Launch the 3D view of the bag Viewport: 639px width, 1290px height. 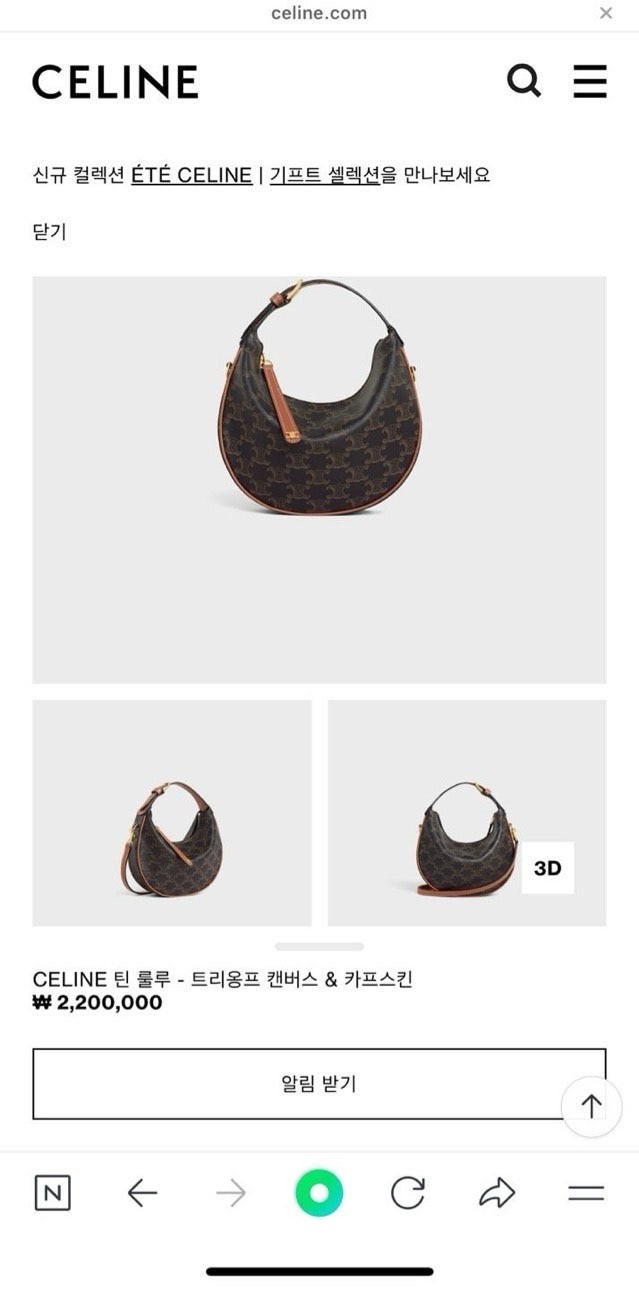pos(547,868)
